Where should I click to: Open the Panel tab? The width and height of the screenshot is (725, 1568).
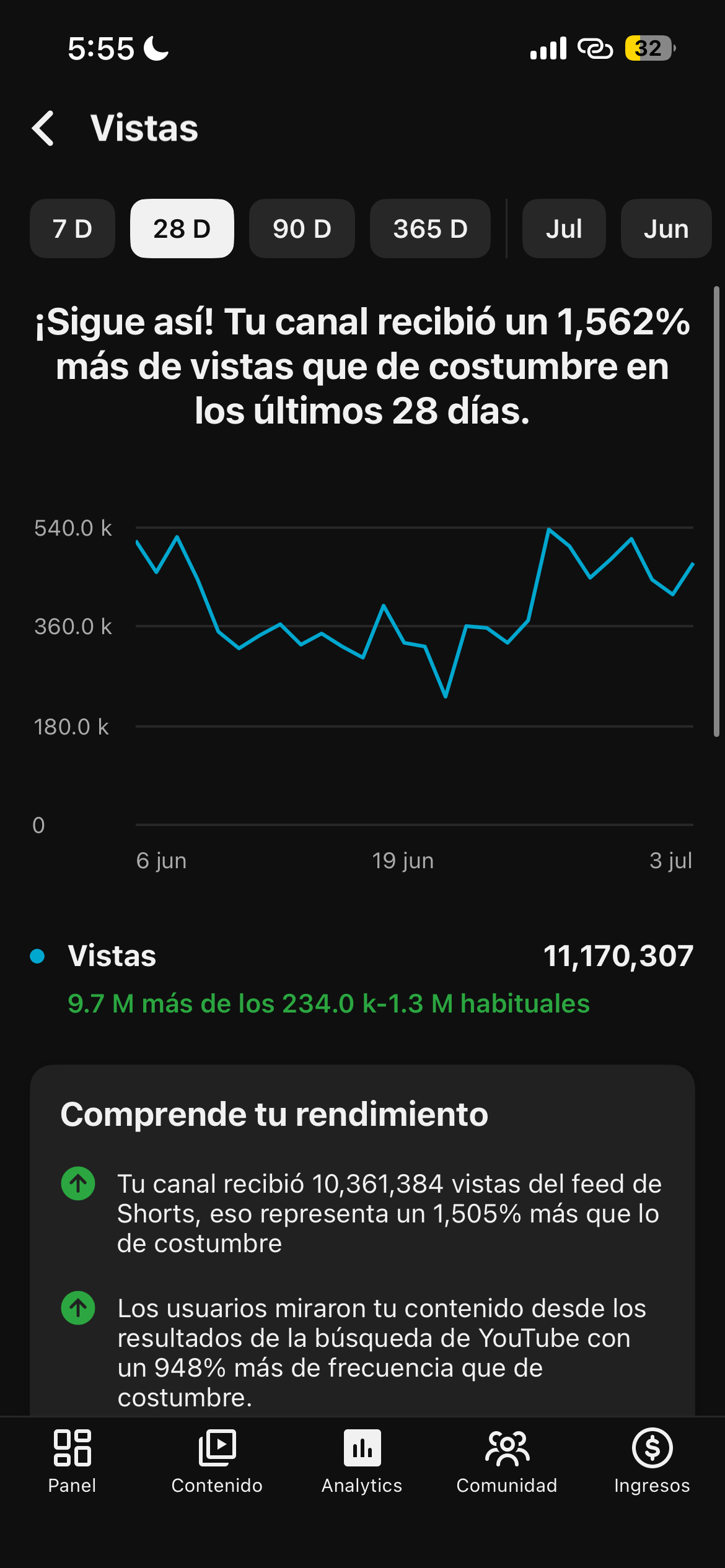(72, 1461)
